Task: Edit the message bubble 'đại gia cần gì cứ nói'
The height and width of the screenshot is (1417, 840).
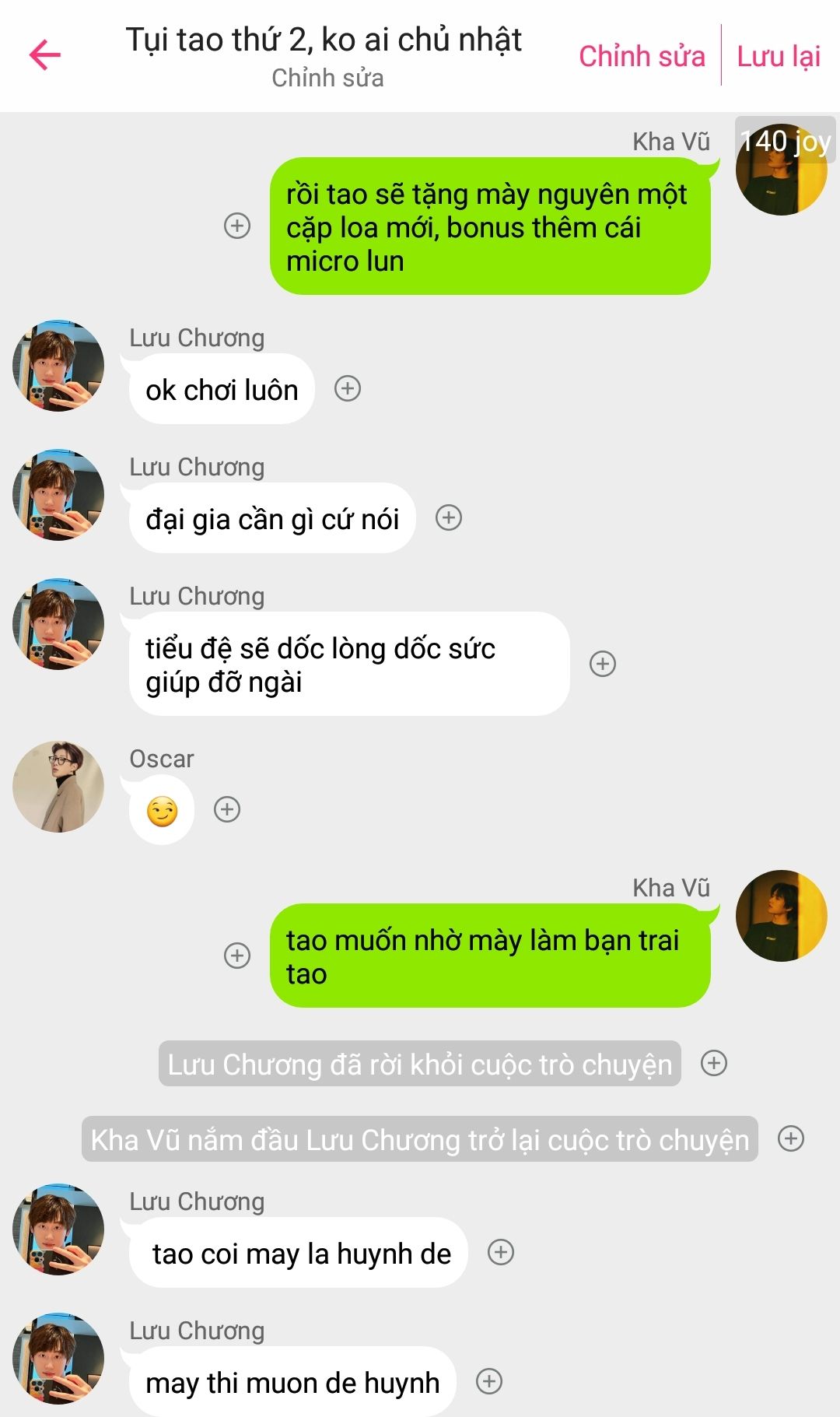Action: pos(272,518)
